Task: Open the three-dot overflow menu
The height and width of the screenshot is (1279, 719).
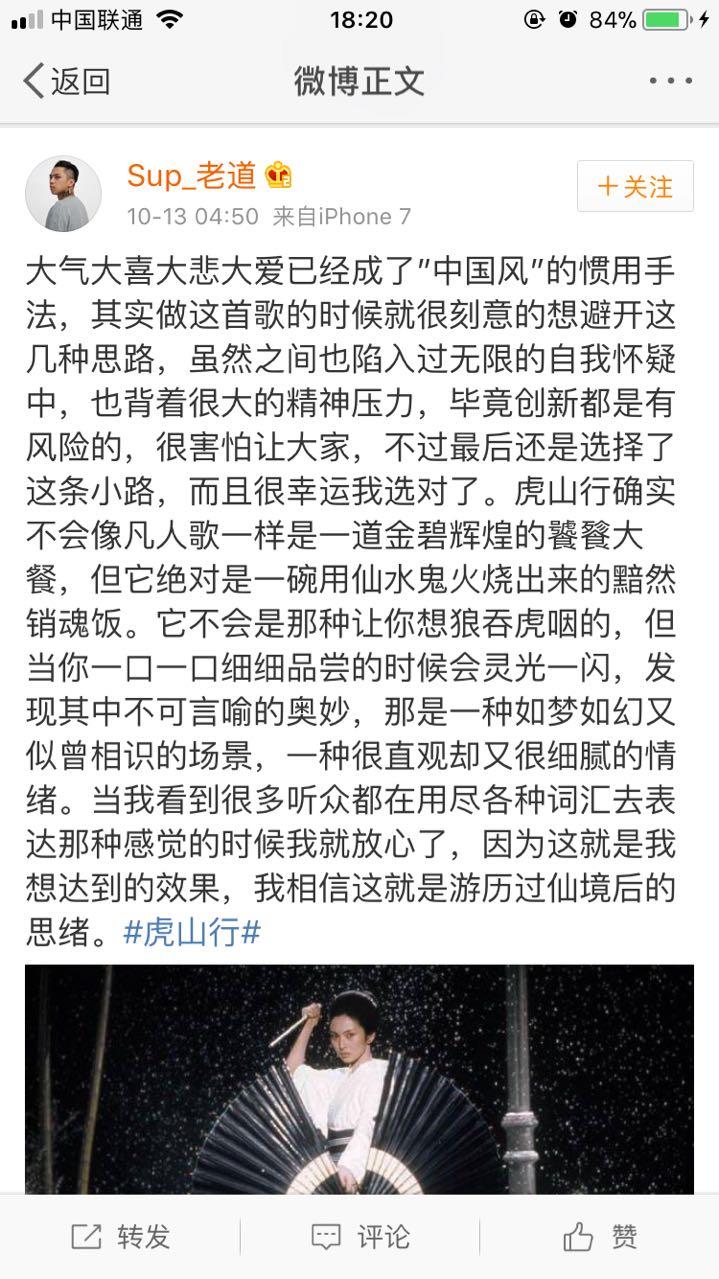Action: coord(670,81)
